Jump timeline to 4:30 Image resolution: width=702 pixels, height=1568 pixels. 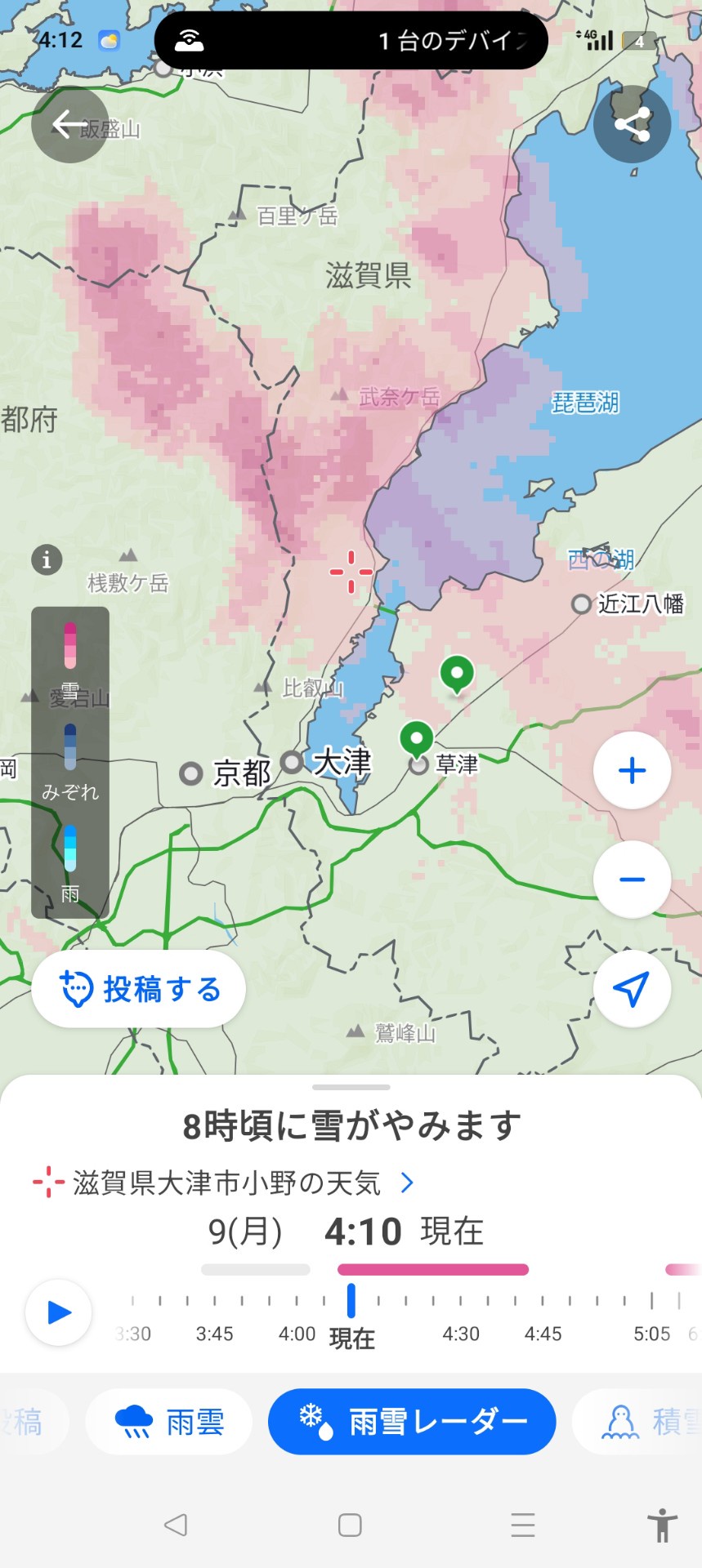[x=461, y=1333]
